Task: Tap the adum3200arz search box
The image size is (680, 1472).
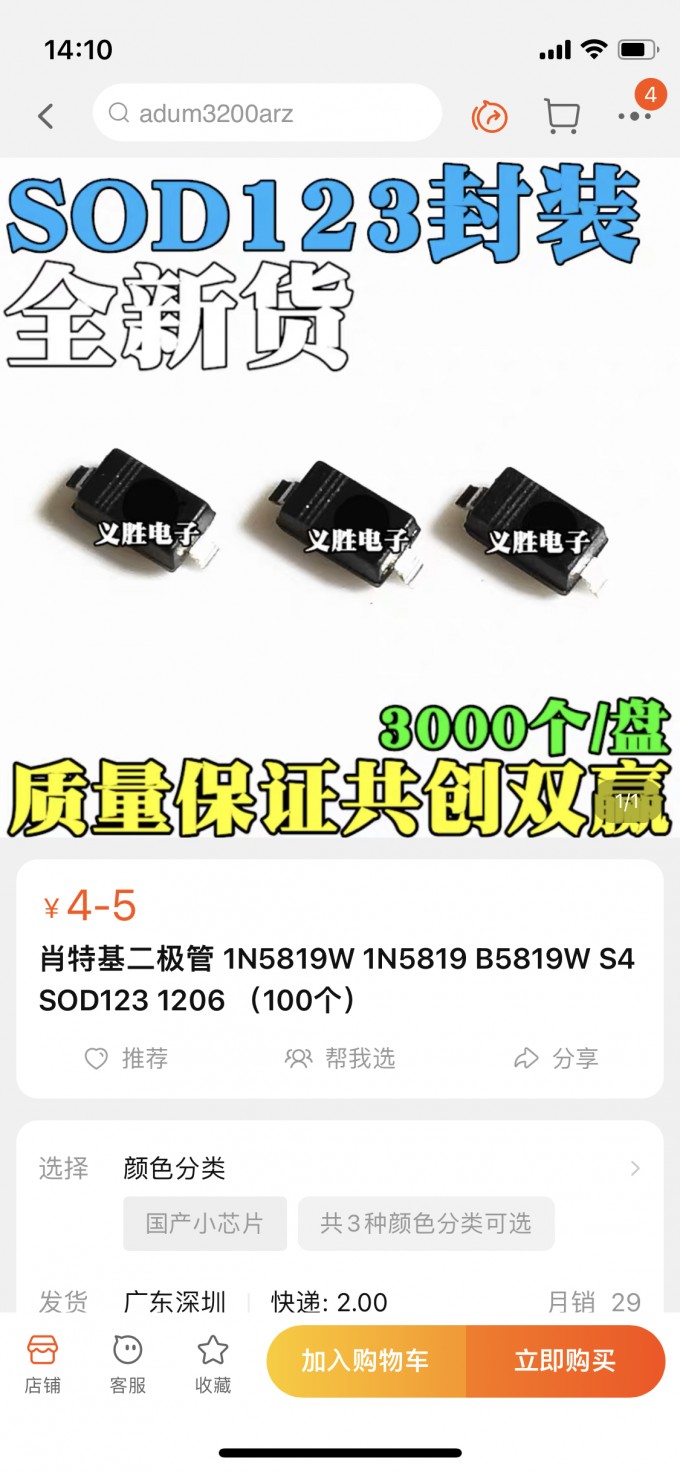Action: point(266,114)
